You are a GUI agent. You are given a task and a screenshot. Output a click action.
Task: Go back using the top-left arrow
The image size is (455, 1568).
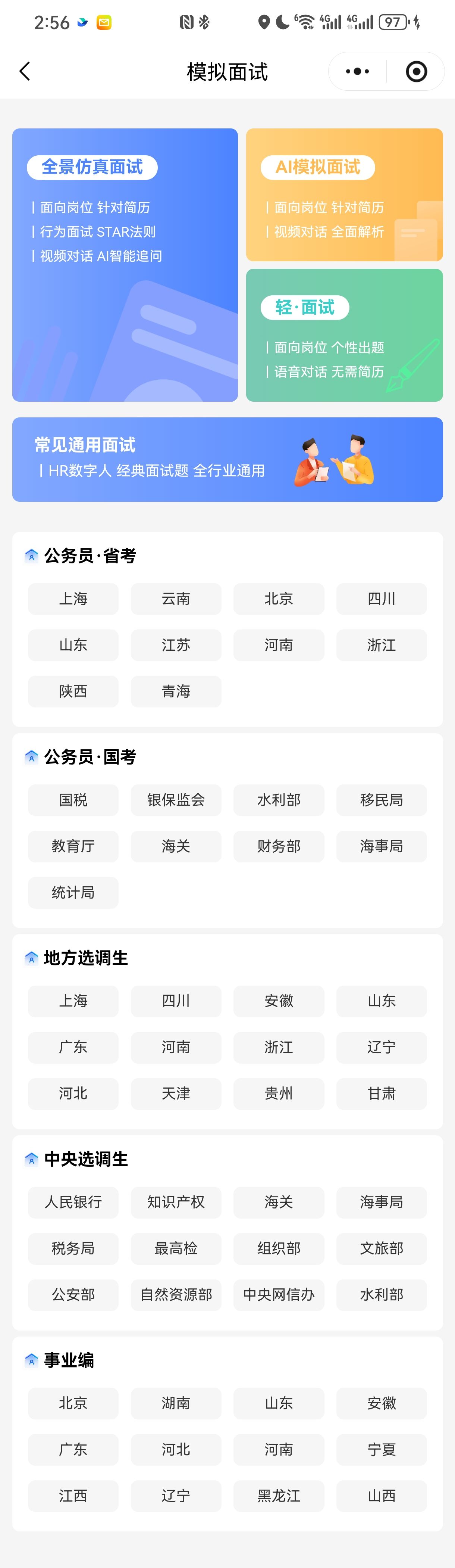[x=25, y=71]
